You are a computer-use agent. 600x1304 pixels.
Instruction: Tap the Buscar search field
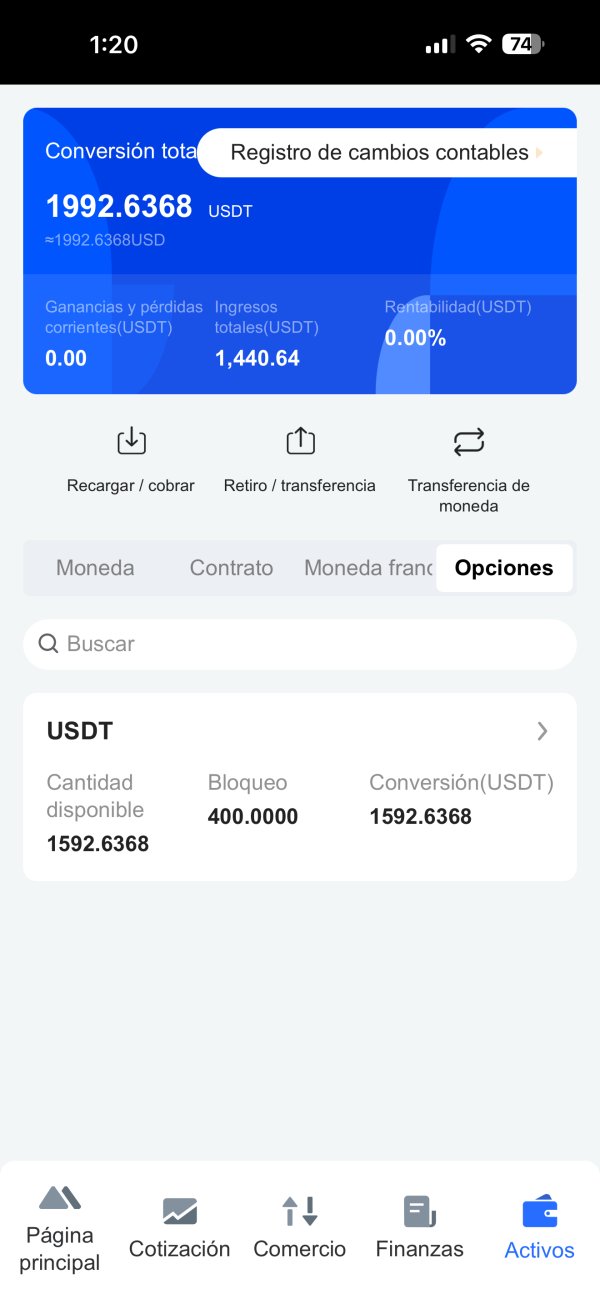pos(300,644)
